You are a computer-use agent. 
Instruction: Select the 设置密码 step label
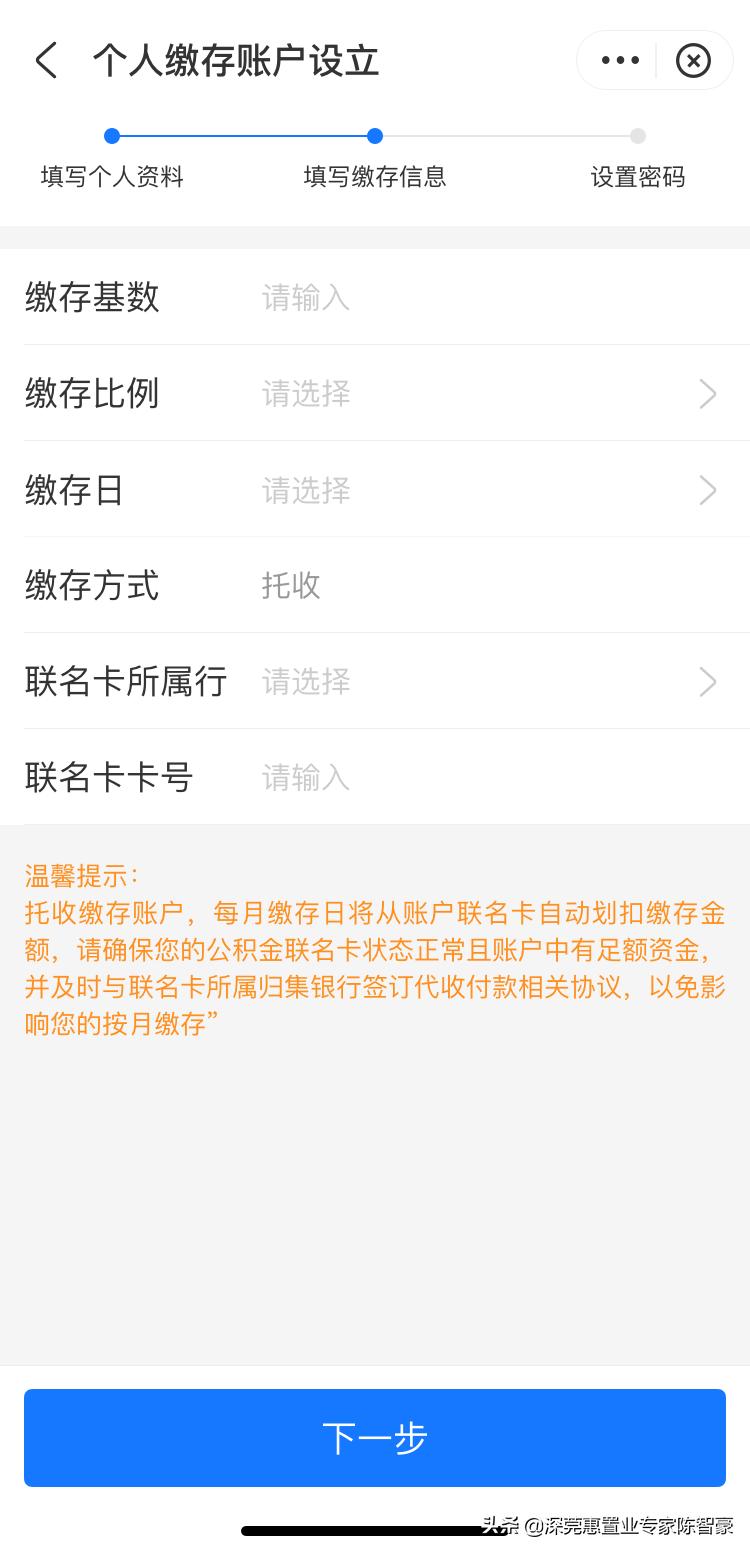tap(637, 177)
